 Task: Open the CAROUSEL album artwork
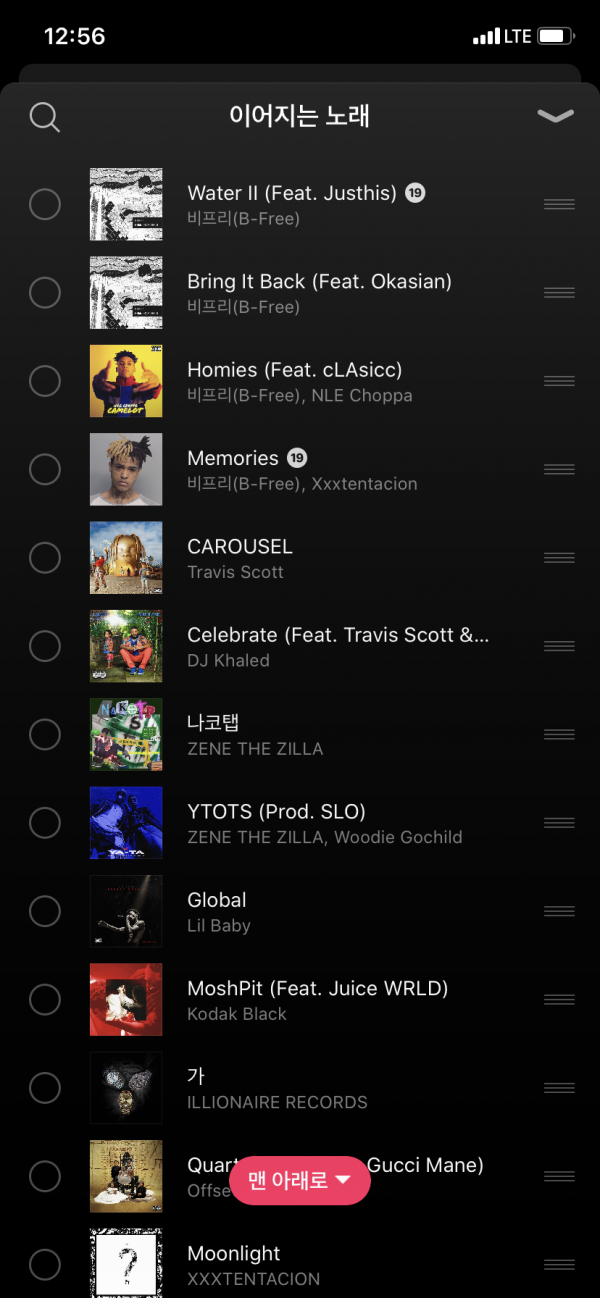(x=126, y=558)
